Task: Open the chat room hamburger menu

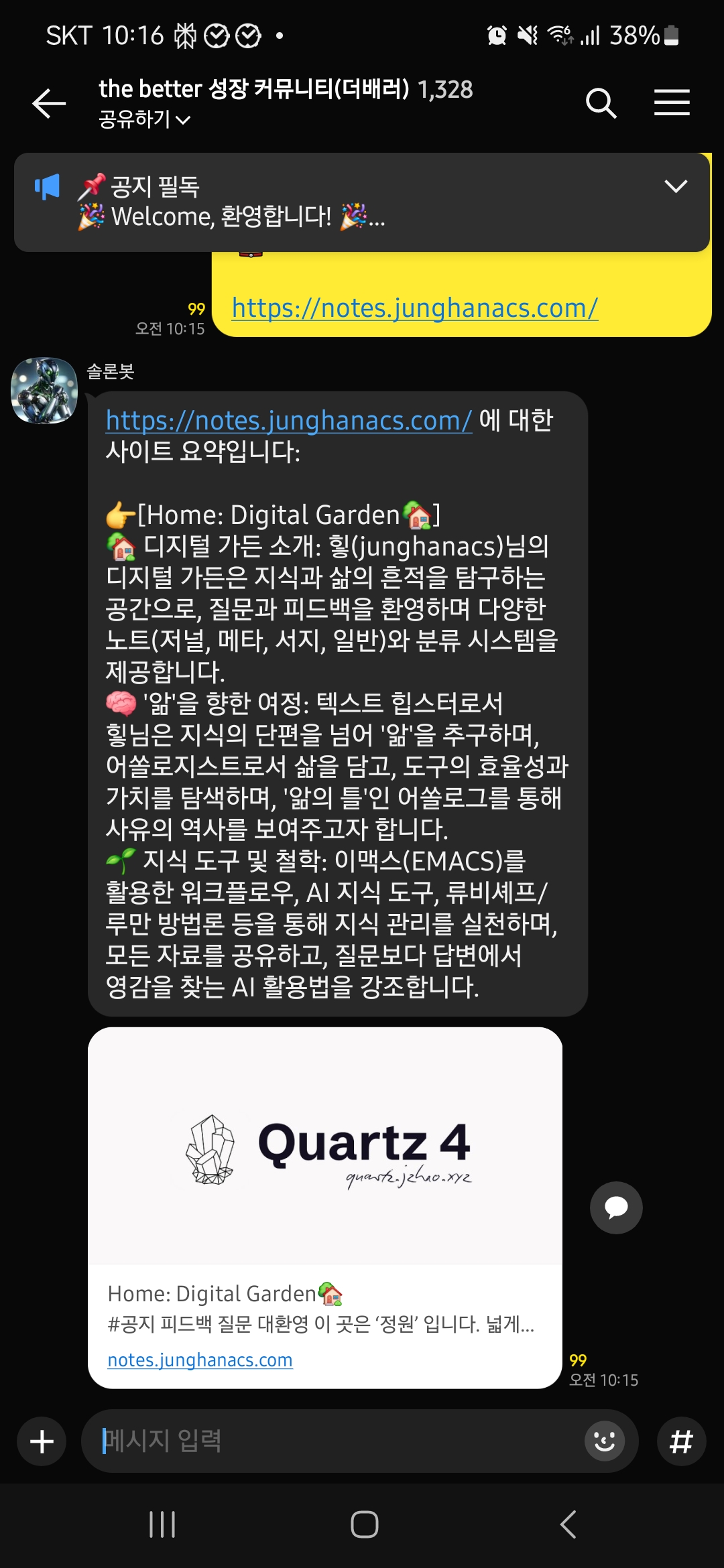Action: coord(672,103)
